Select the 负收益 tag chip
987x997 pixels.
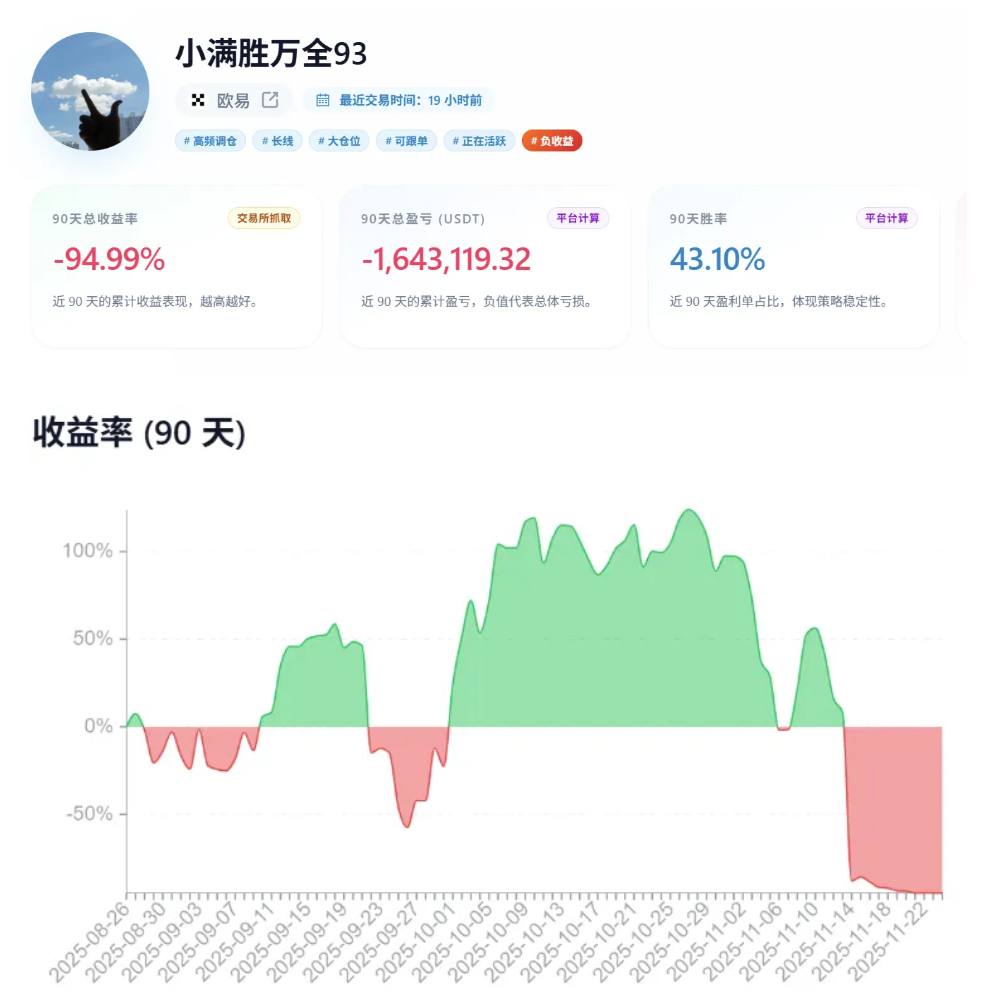coord(552,141)
